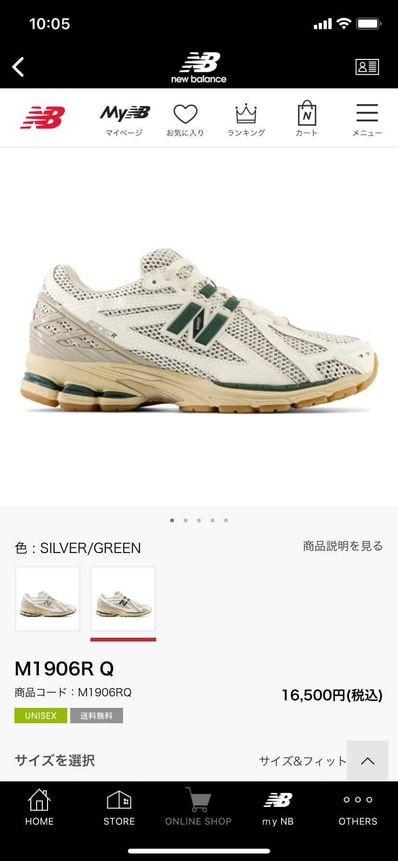Open the カート shopping cart
The height and width of the screenshot is (861, 398).
click(306, 119)
